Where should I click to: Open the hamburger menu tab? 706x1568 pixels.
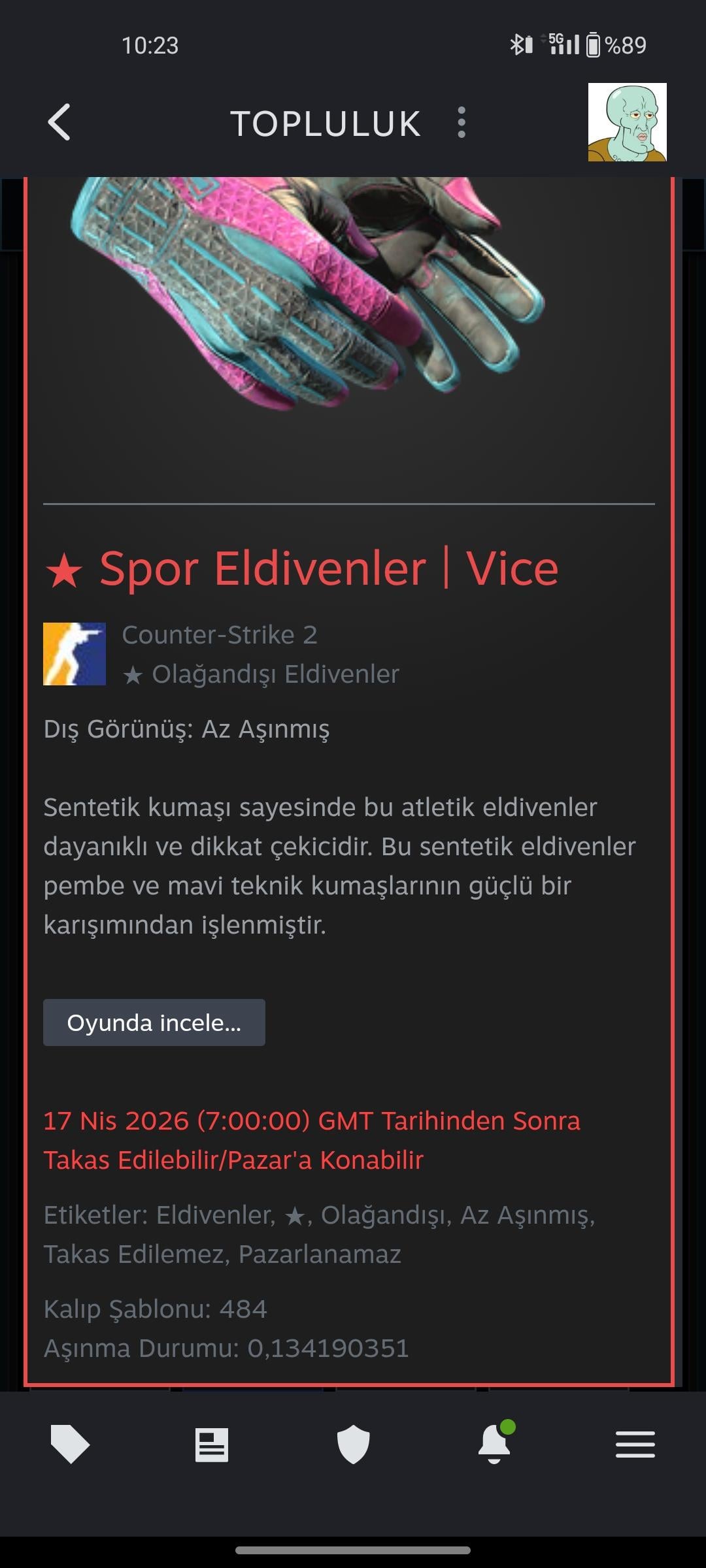click(635, 1444)
